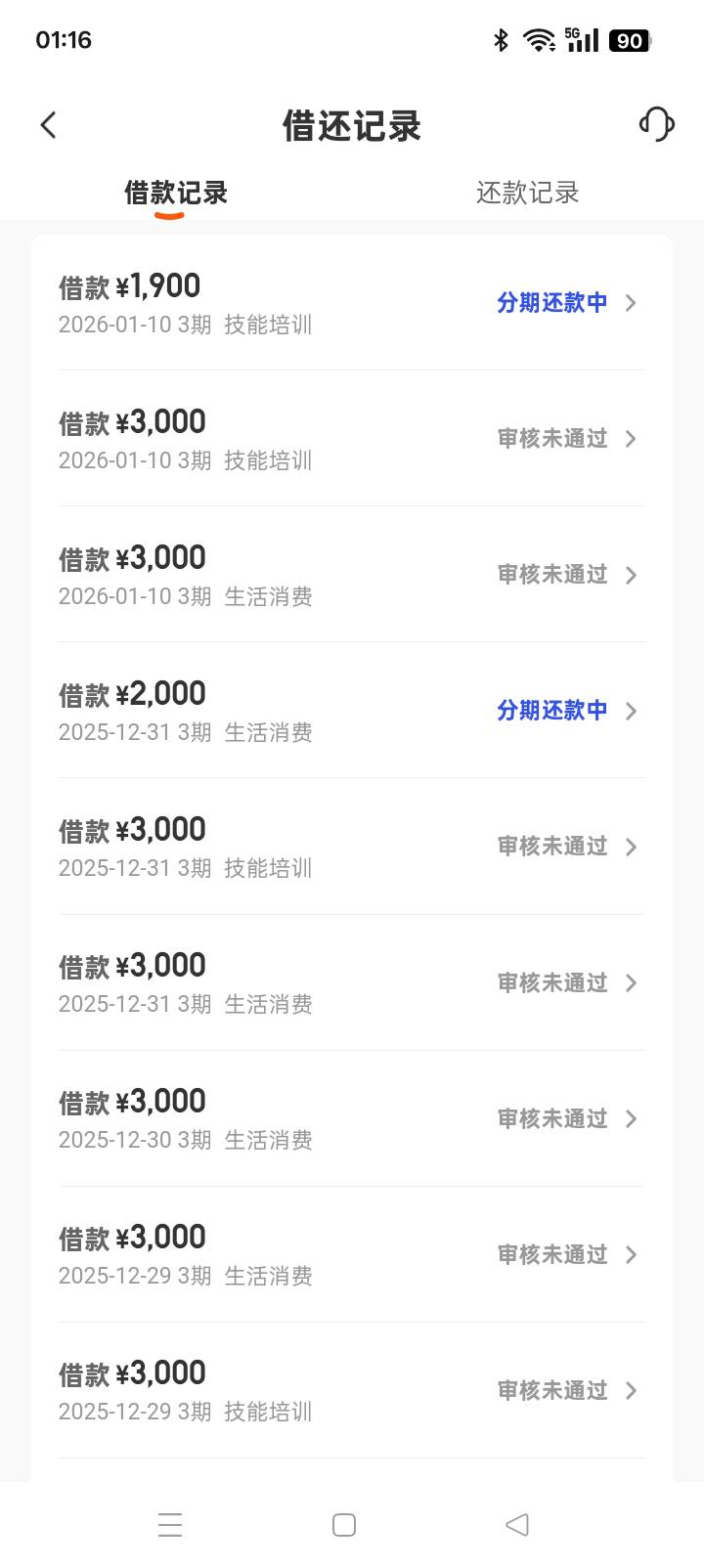Open customer service via the headset icon
The image size is (704, 1568).
tap(656, 124)
